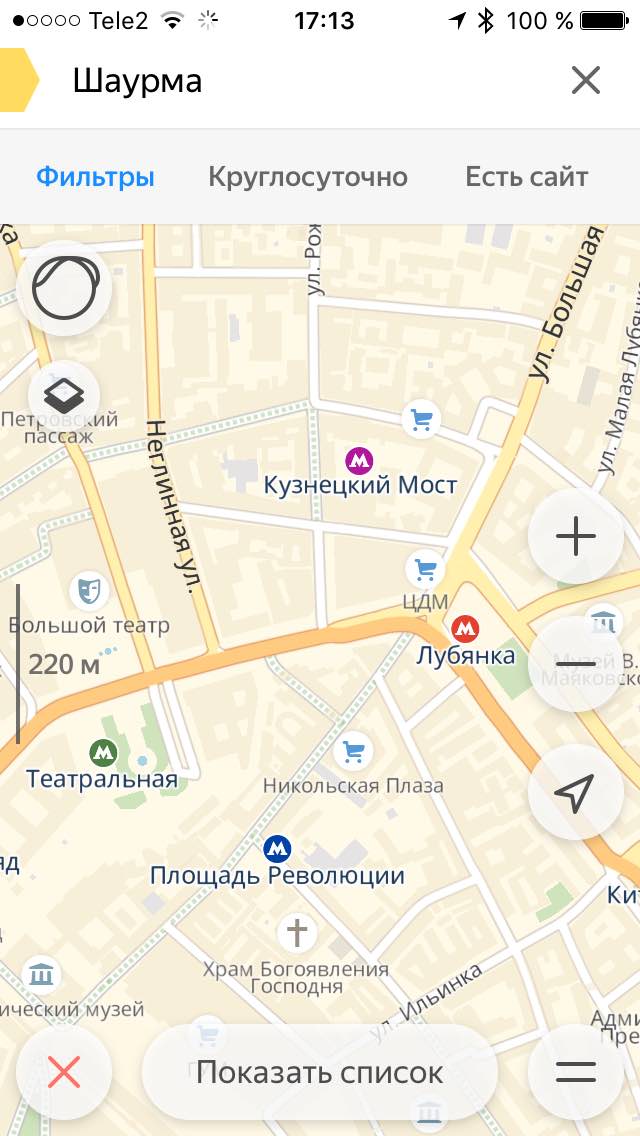Open the Площадь Революции metro marker
The height and width of the screenshot is (1136, 640).
pos(277,848)
